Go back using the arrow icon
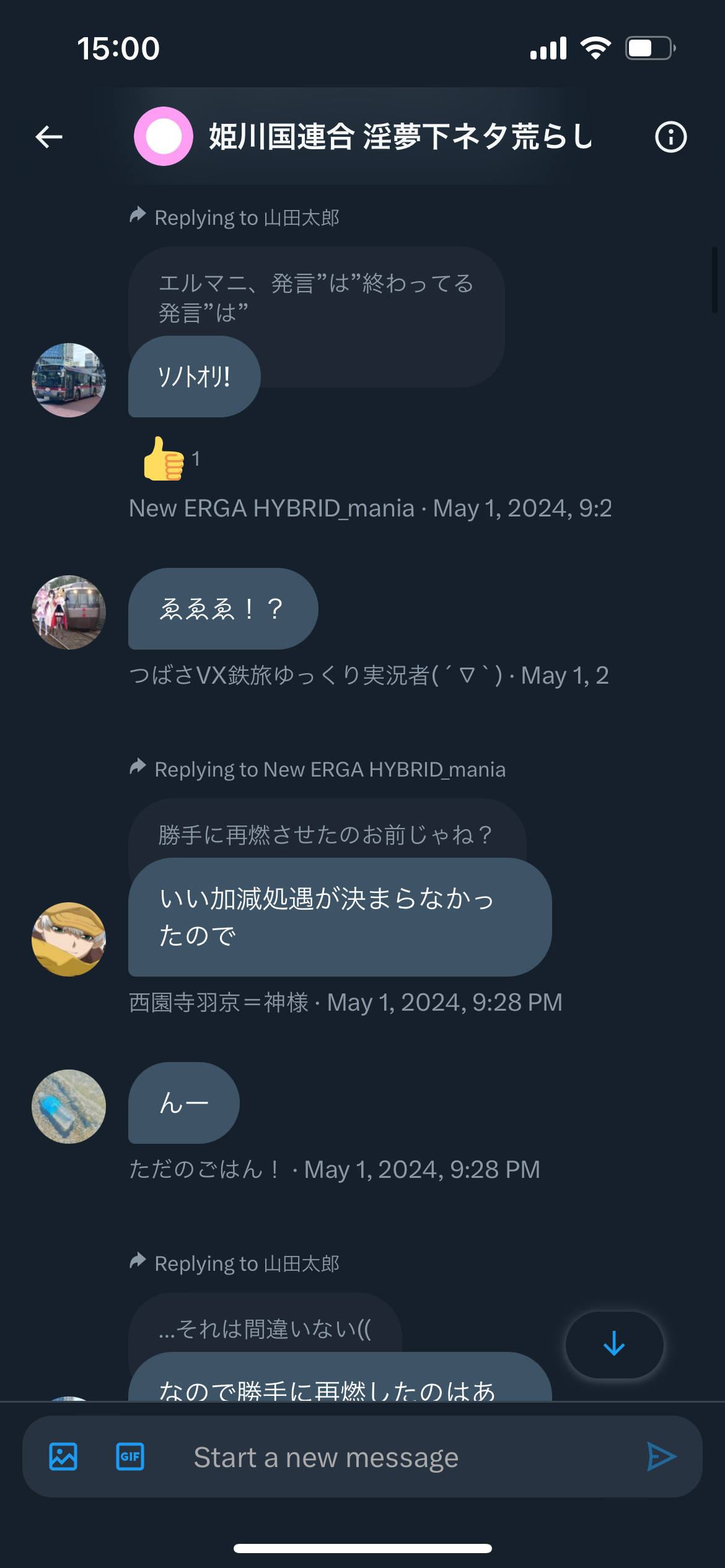The height and width of the screenshot is (1568, 725). pyautogui.click(x=49, y=137)
